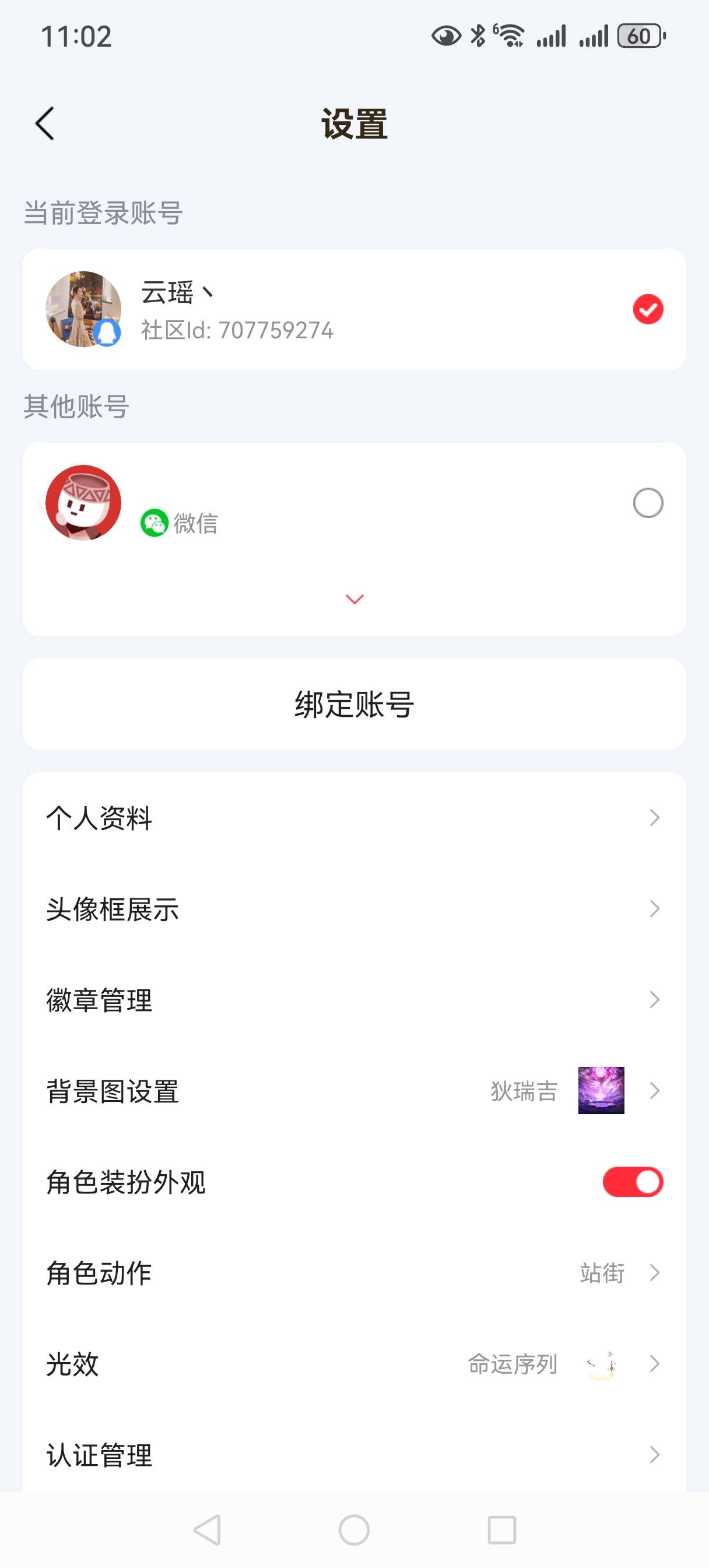This screenshot has width=709, height=1568.
Task: Open 云瑶丶's profile avatar picture
Action: pyautogui.click(x=83, y=309)
